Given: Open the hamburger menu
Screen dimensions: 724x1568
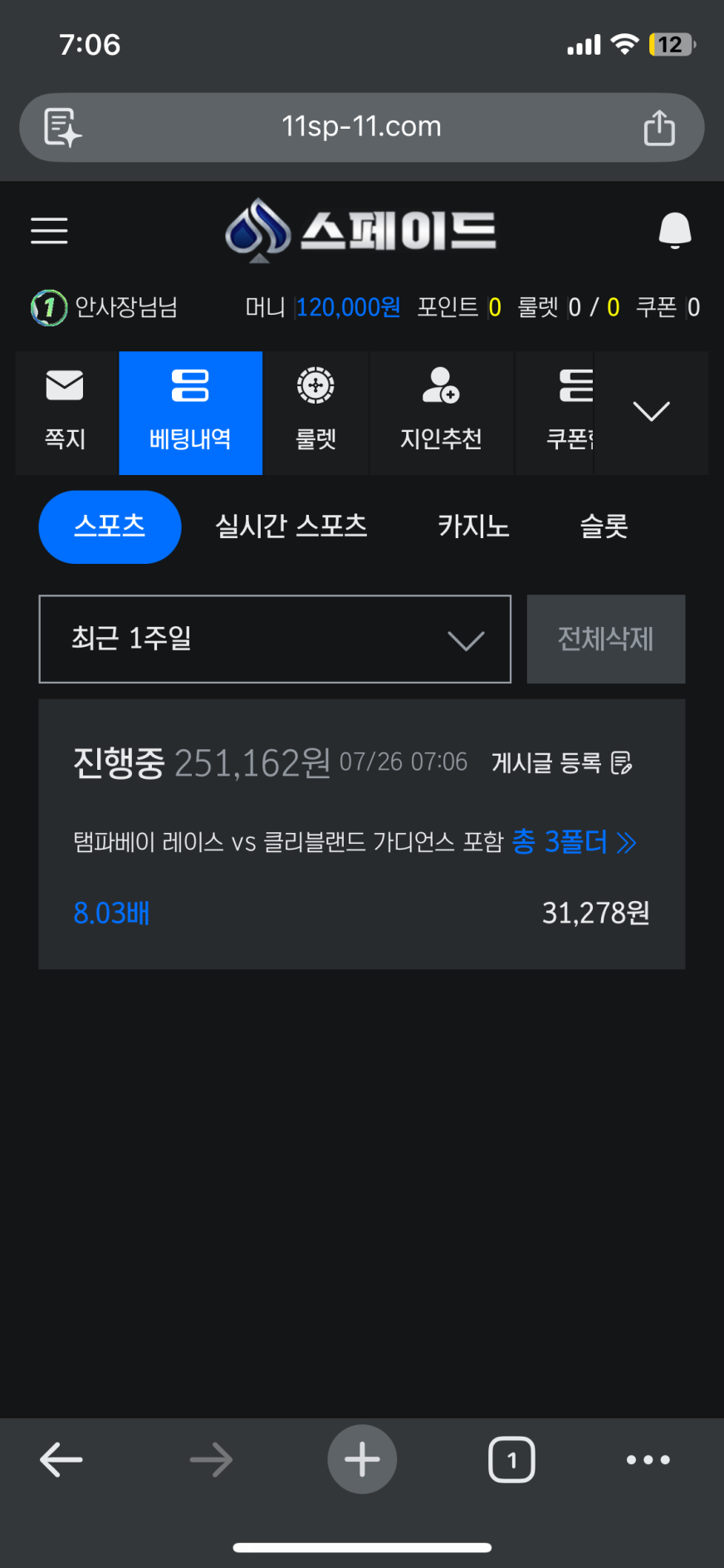Looking at the screenshot, I should 49,231.
